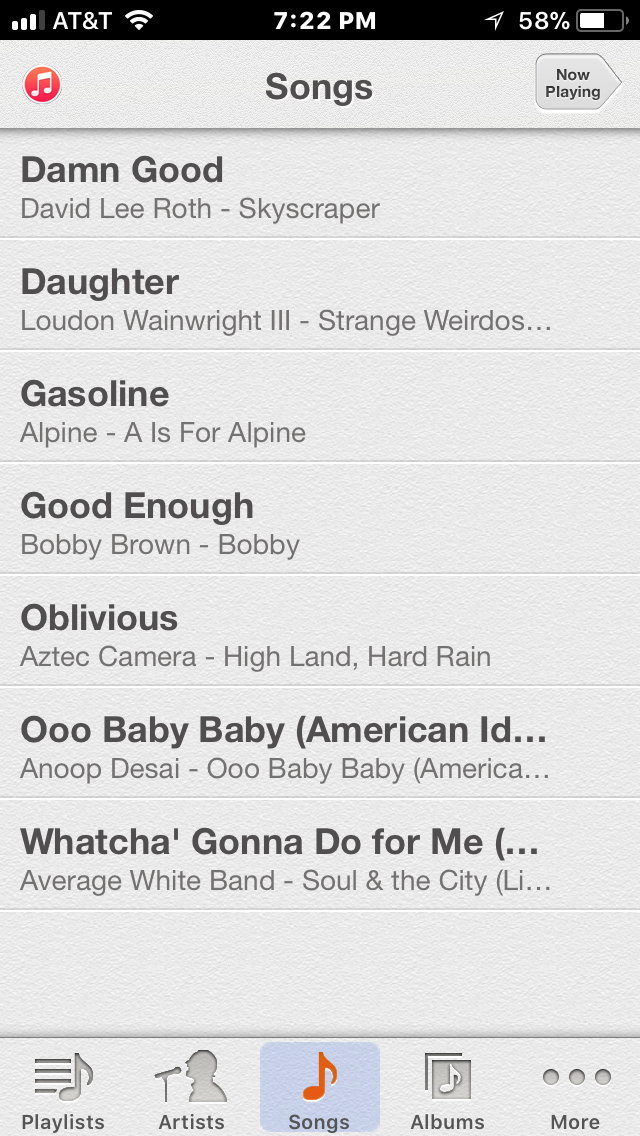
Task: Open the Albums tab
Action: click(x=447, y=1090)
